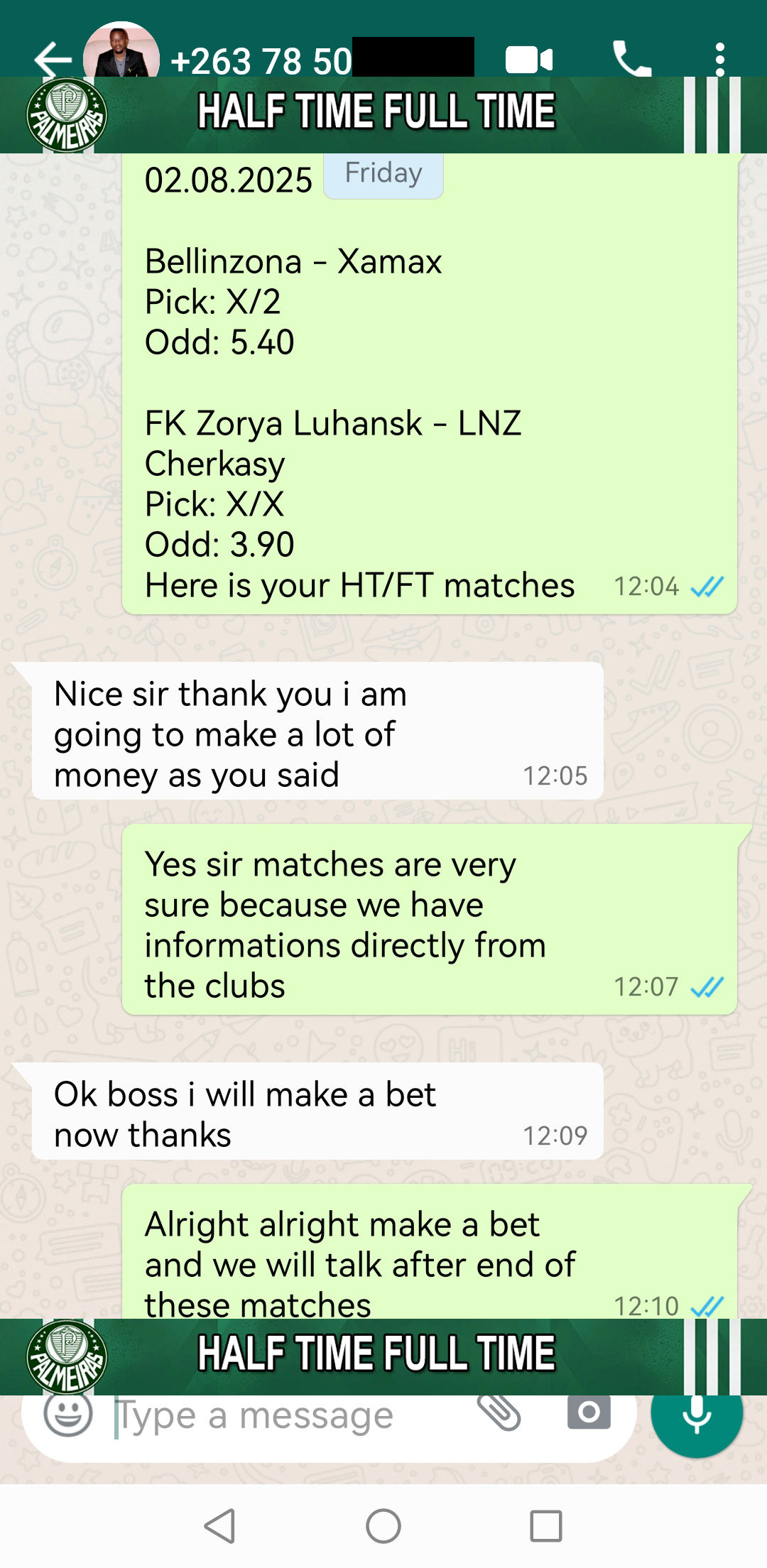This screenshot has width=767, height=1568.
Task: Start a video call
Action: click(x=529, y=60)
